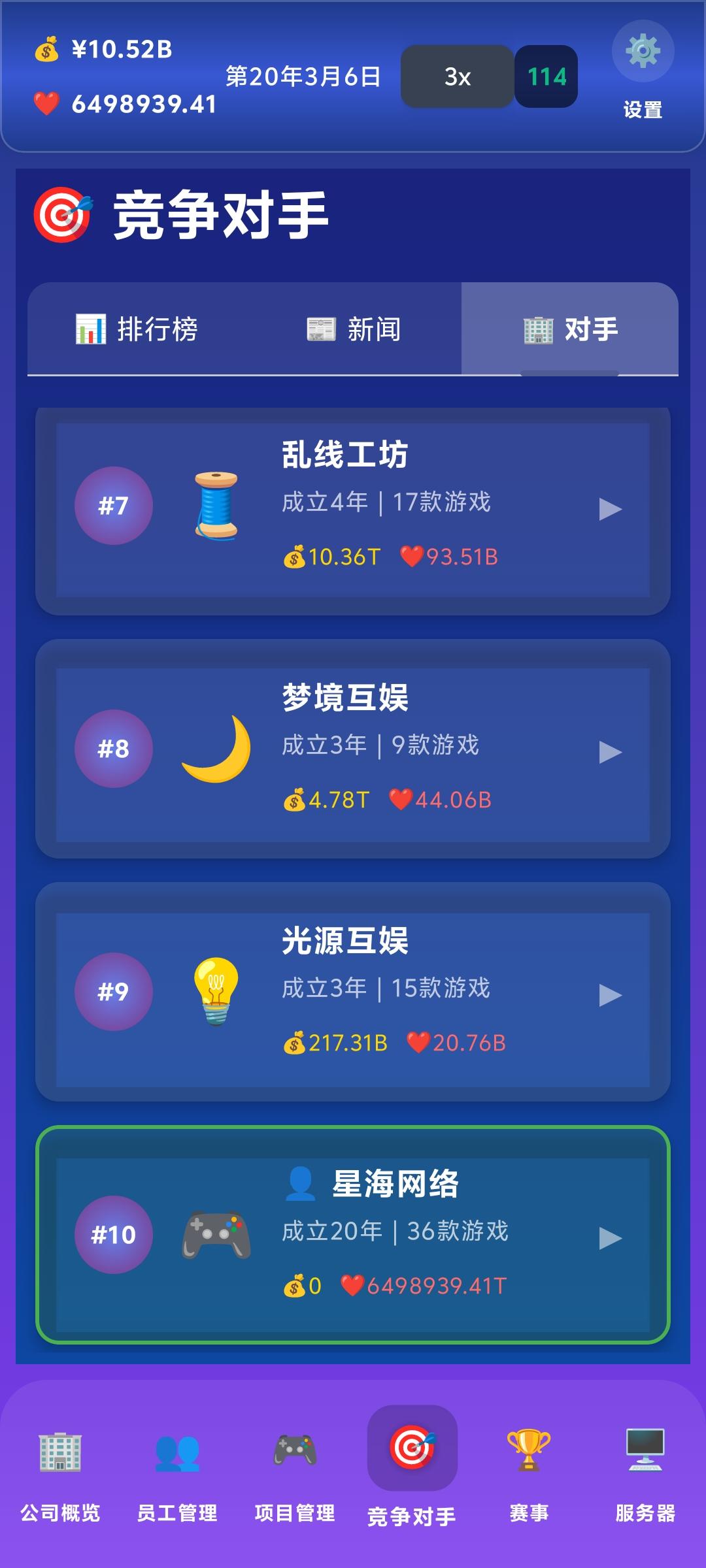The height and width of the screenshot is (1568, 706).
Task: Open the 星海网络 player company card
Action: [x=353, y=1233]
